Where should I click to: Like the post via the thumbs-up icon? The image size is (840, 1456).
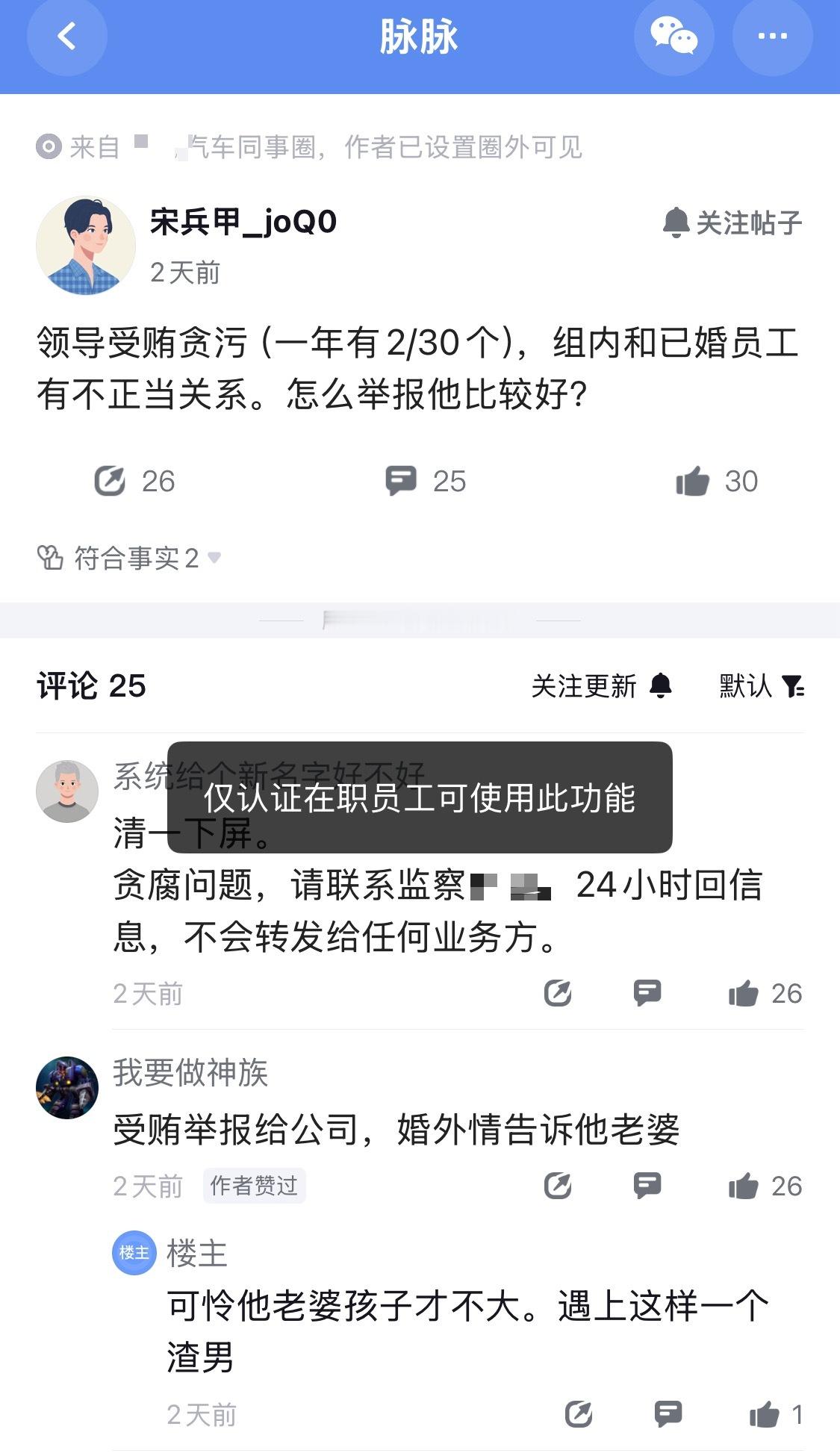(x=693, y=482)
